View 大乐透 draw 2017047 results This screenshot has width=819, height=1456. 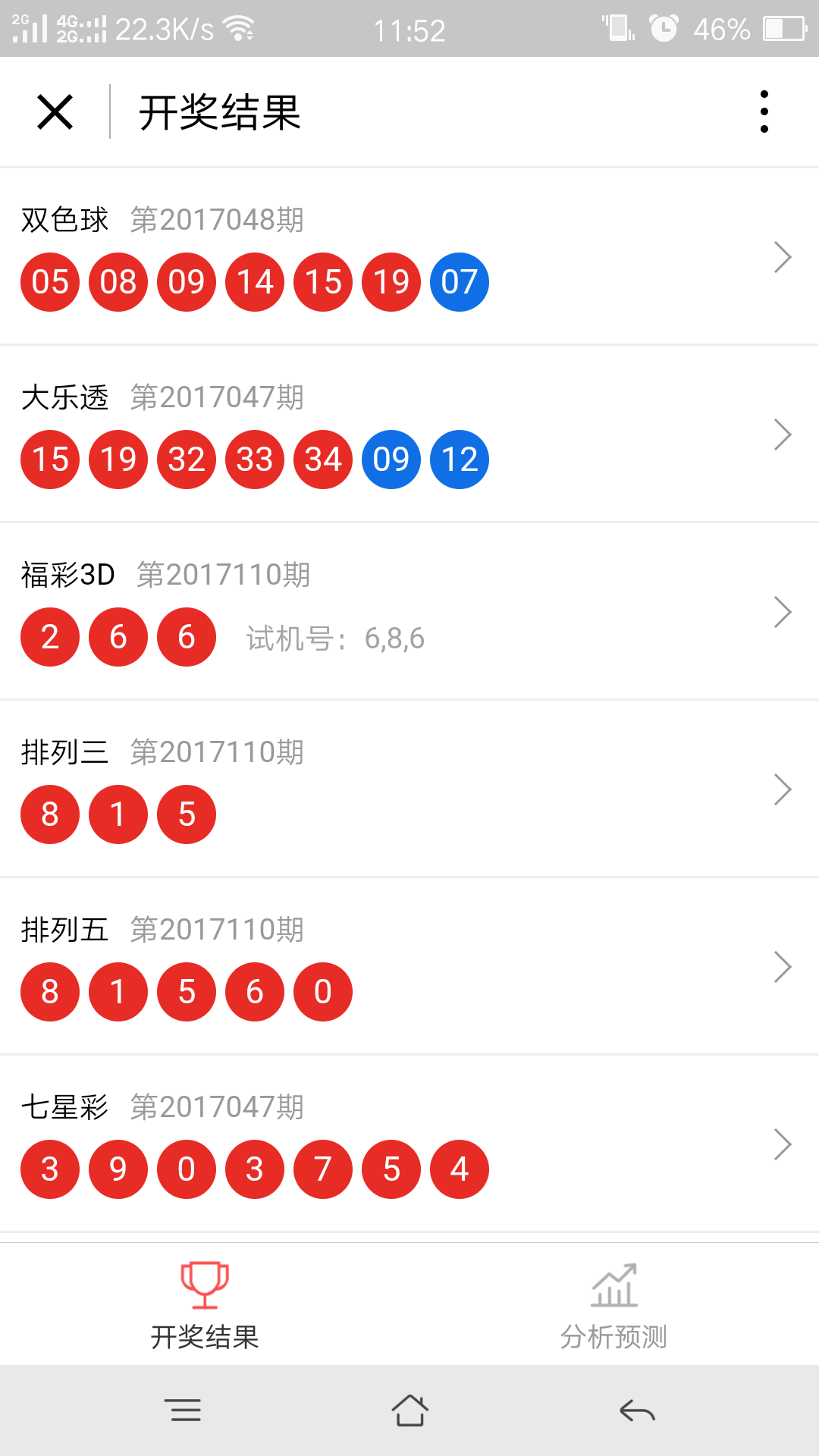click(409, 434)
